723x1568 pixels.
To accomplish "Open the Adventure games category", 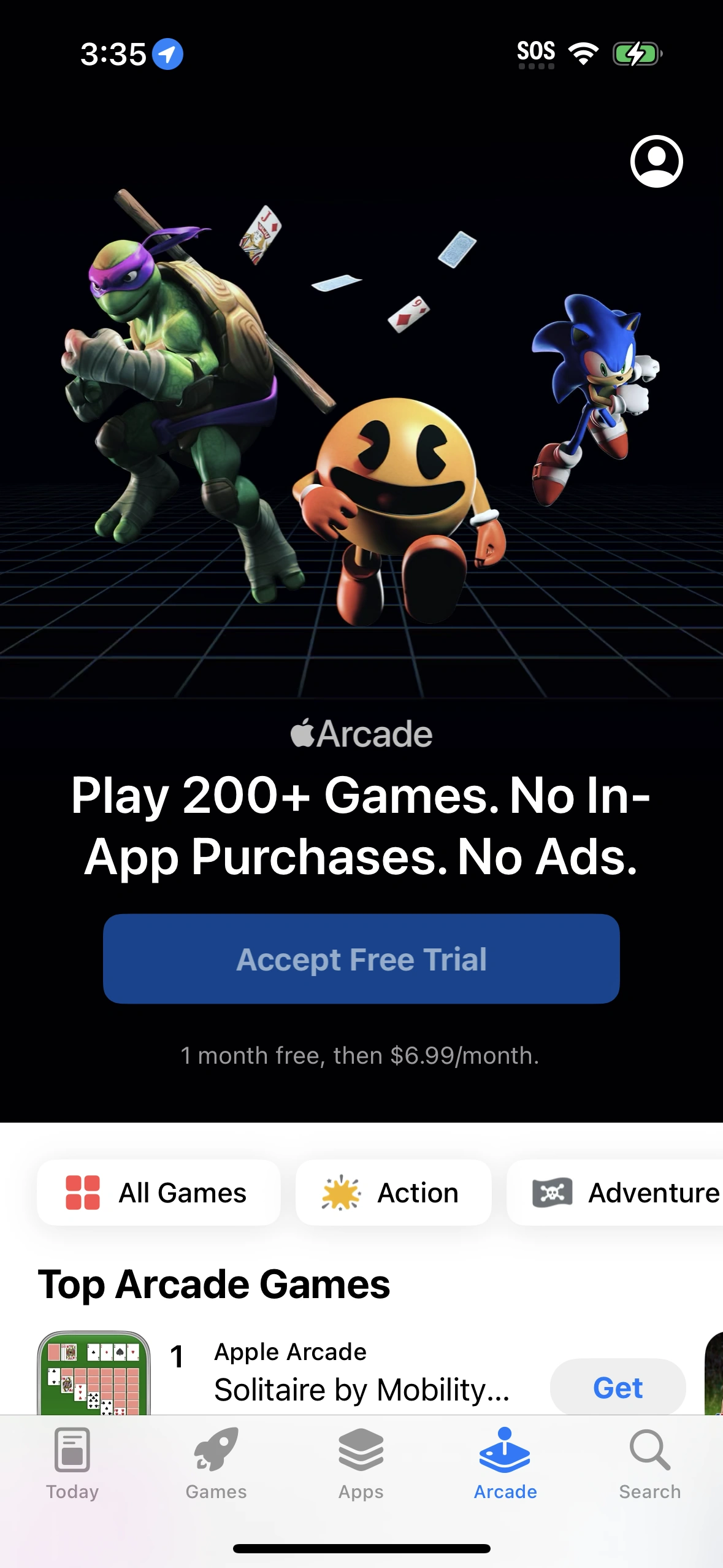I will (x=619, y=1193).
